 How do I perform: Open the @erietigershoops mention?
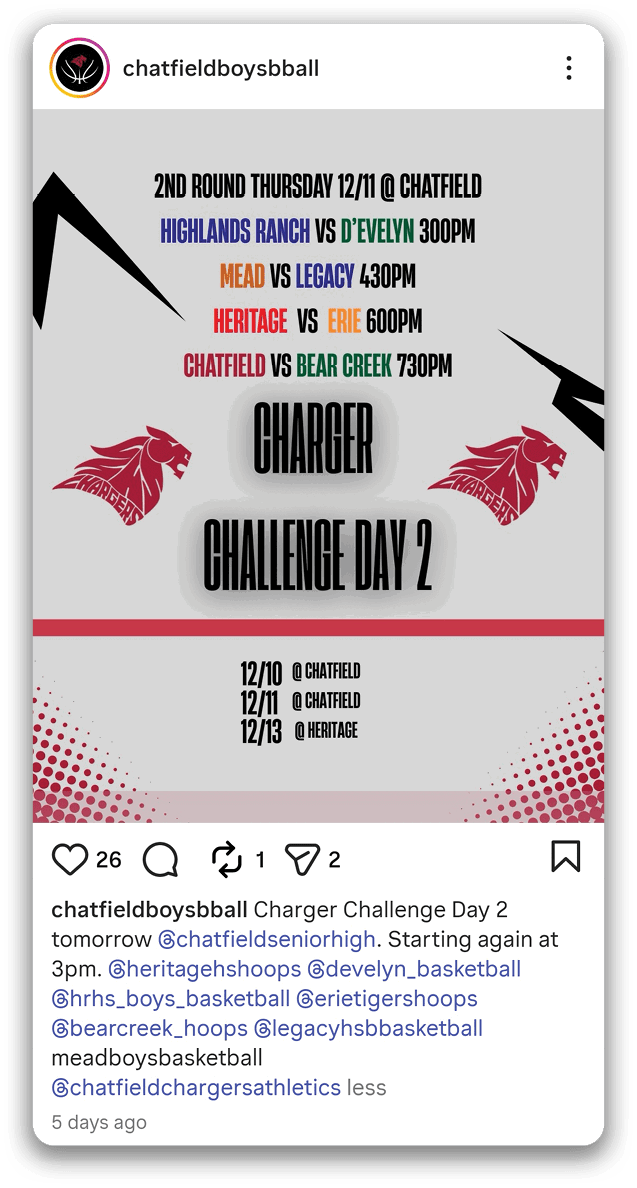(387, 999)
